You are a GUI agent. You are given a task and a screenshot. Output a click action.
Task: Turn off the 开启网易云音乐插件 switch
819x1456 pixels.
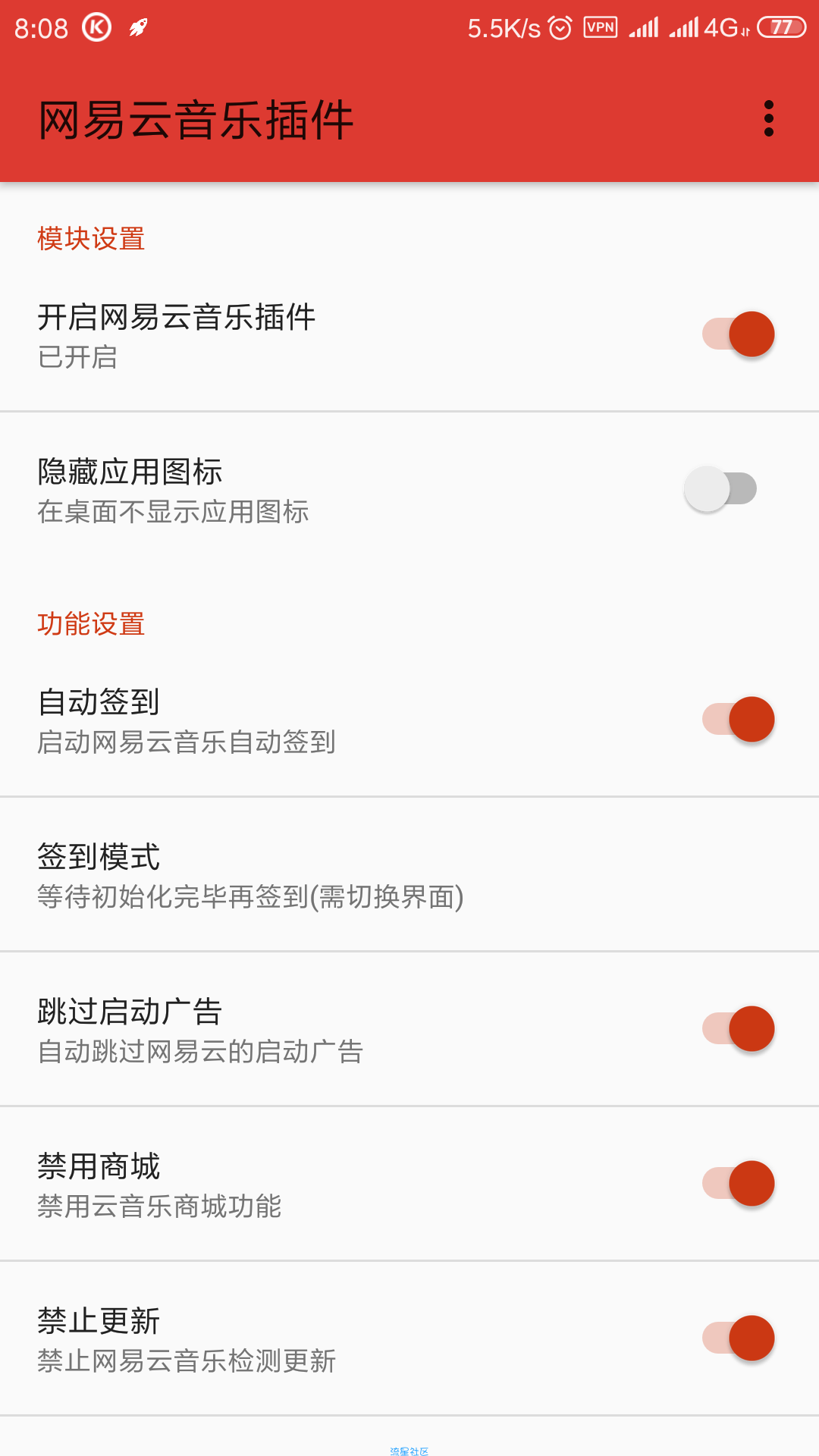click(739, 334)
